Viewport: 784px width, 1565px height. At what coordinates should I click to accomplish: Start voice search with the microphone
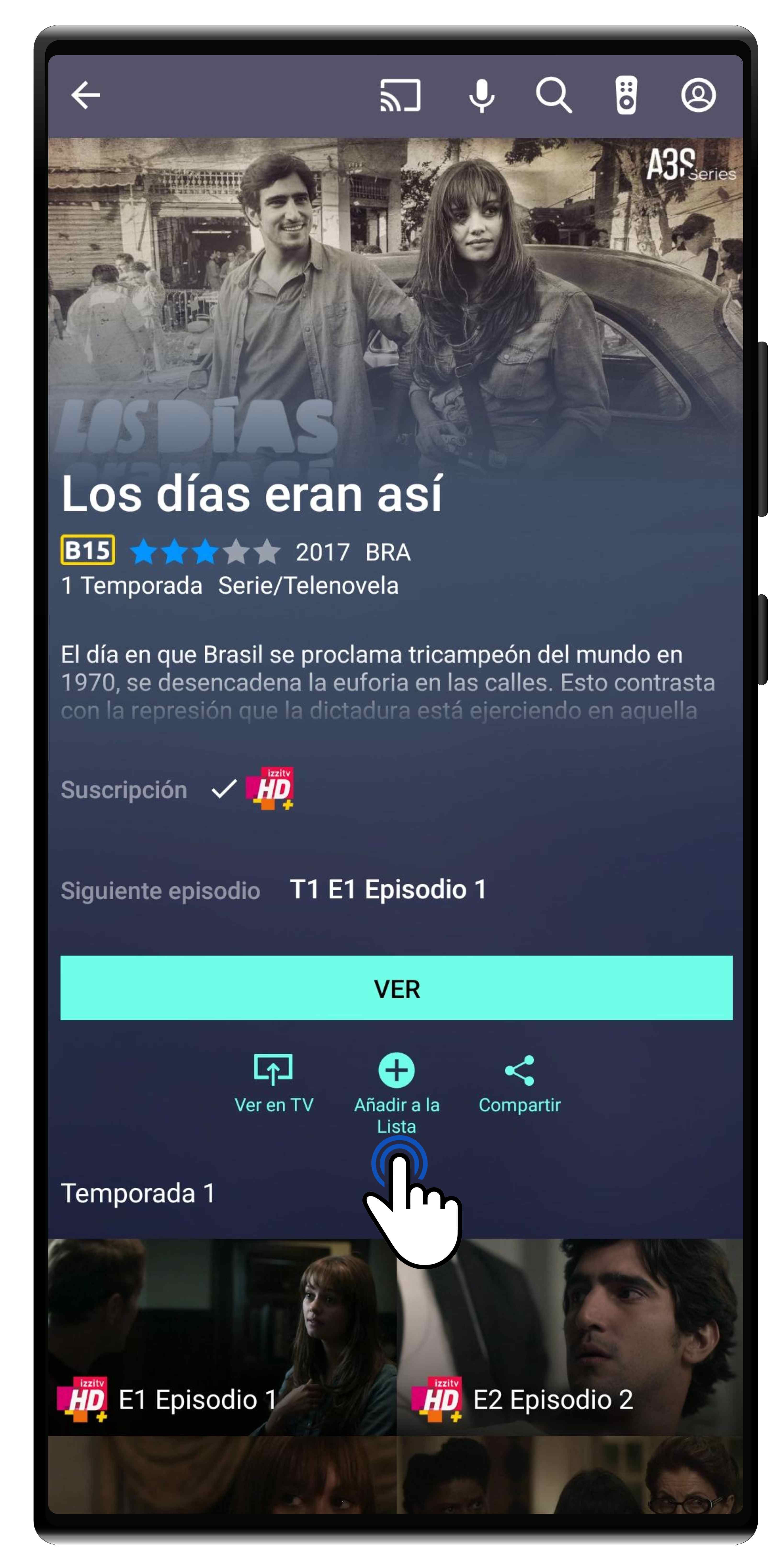click(x=482, y=95)
